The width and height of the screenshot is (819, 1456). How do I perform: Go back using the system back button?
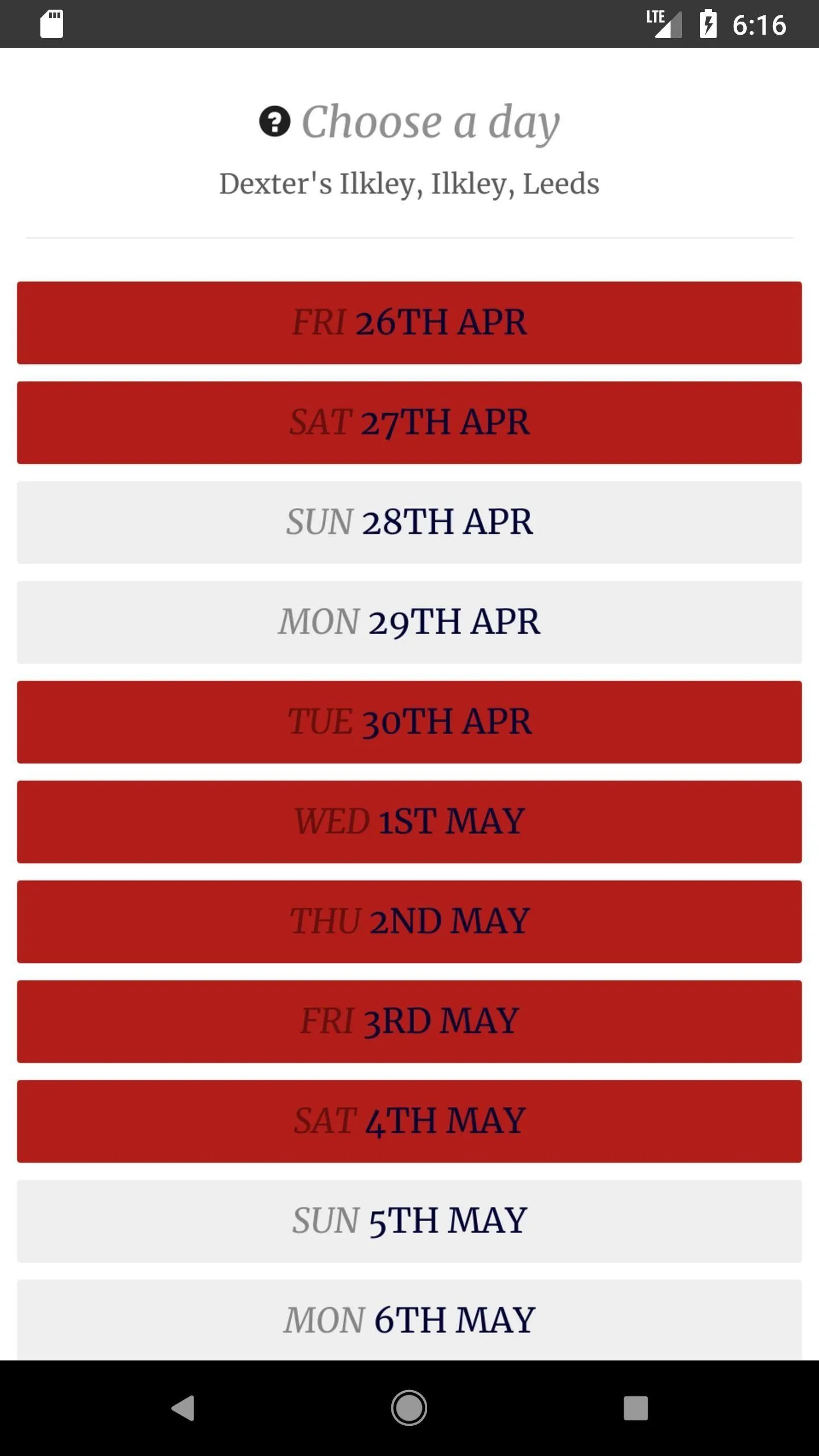coord(183,1408)
